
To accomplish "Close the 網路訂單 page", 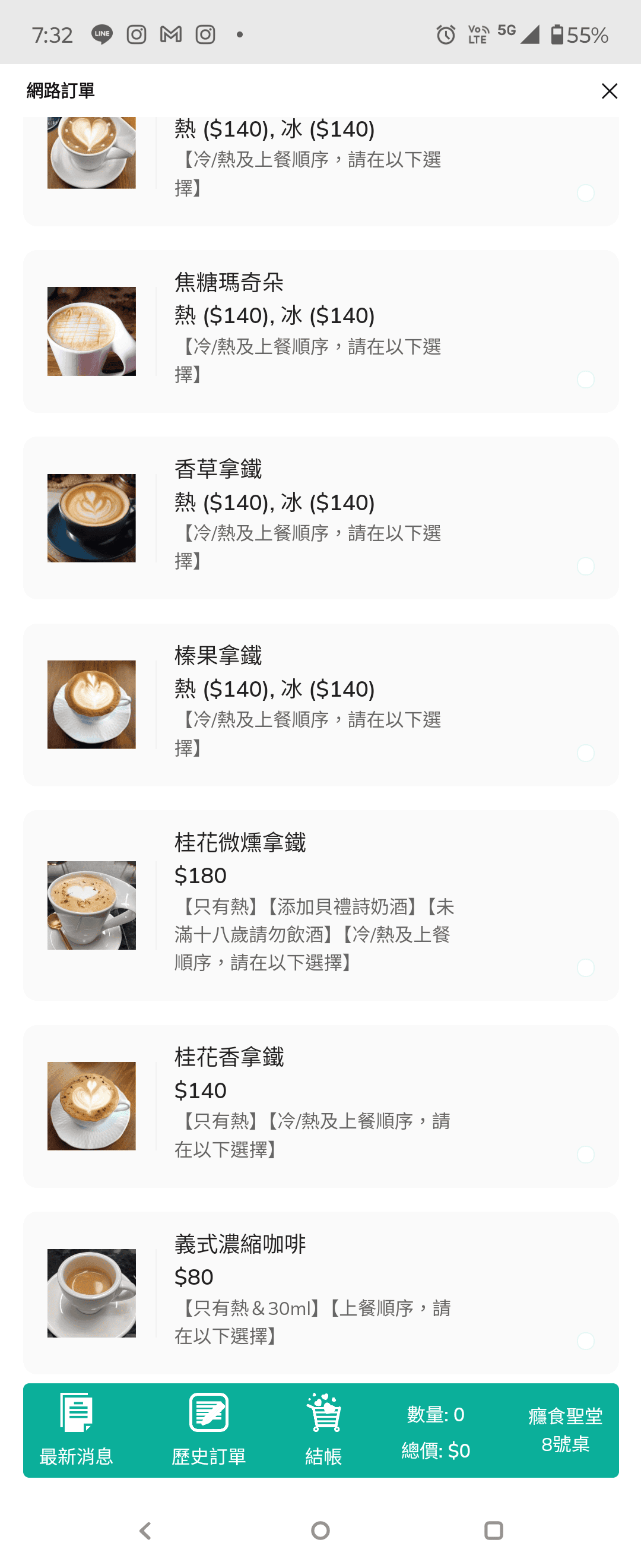I will [609, 91].
